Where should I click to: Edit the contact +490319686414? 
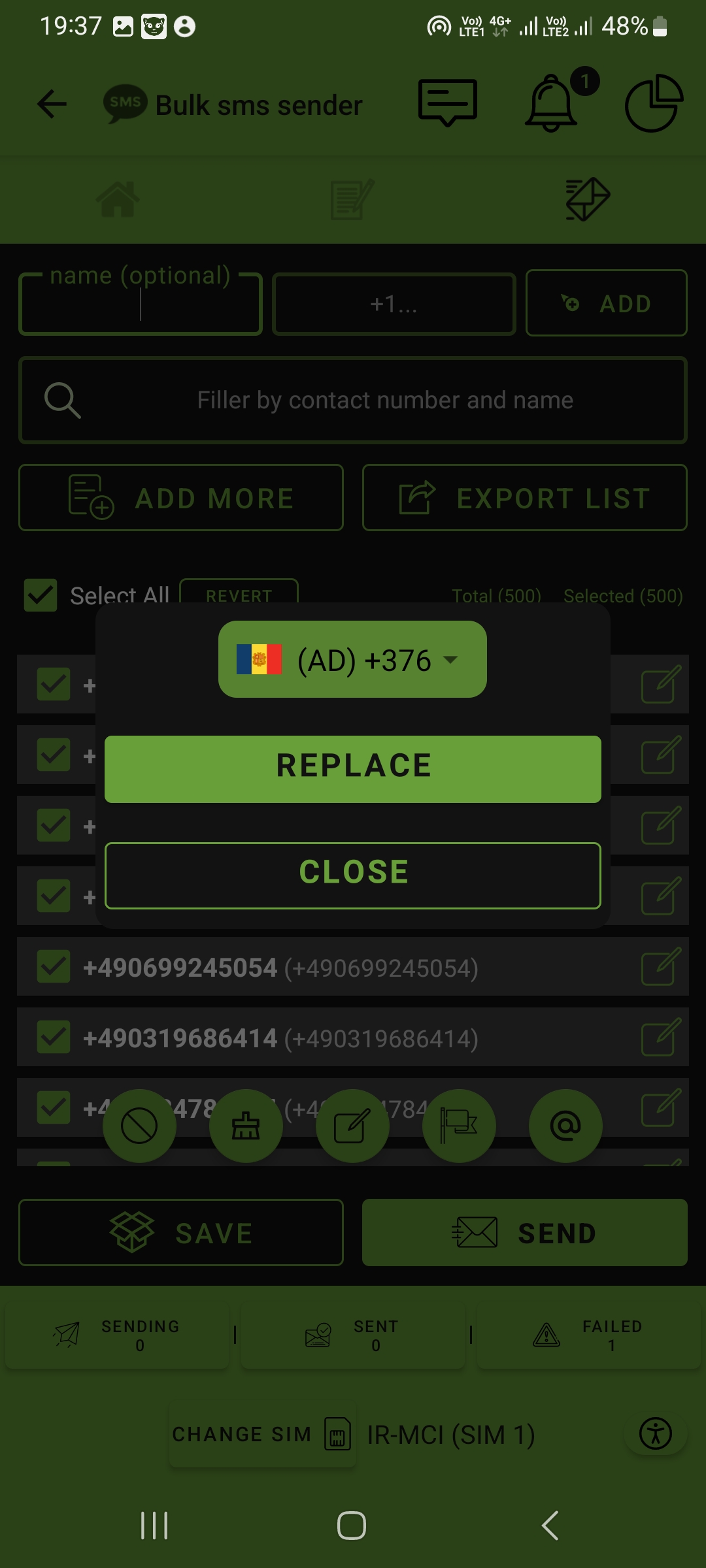[x=661, y=1037]
